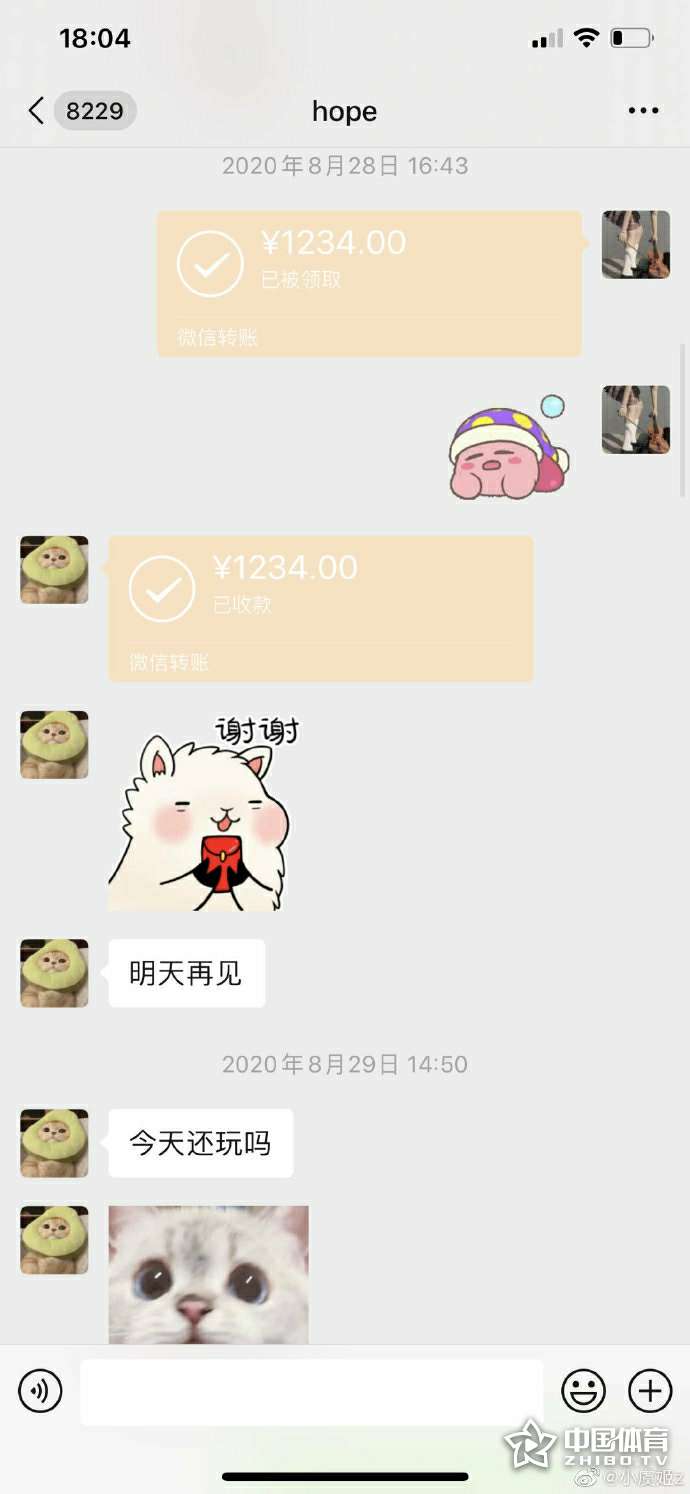The image size is (690, 1494).
Task: Open the chat info overflow menu
Action: pos(643,111)
